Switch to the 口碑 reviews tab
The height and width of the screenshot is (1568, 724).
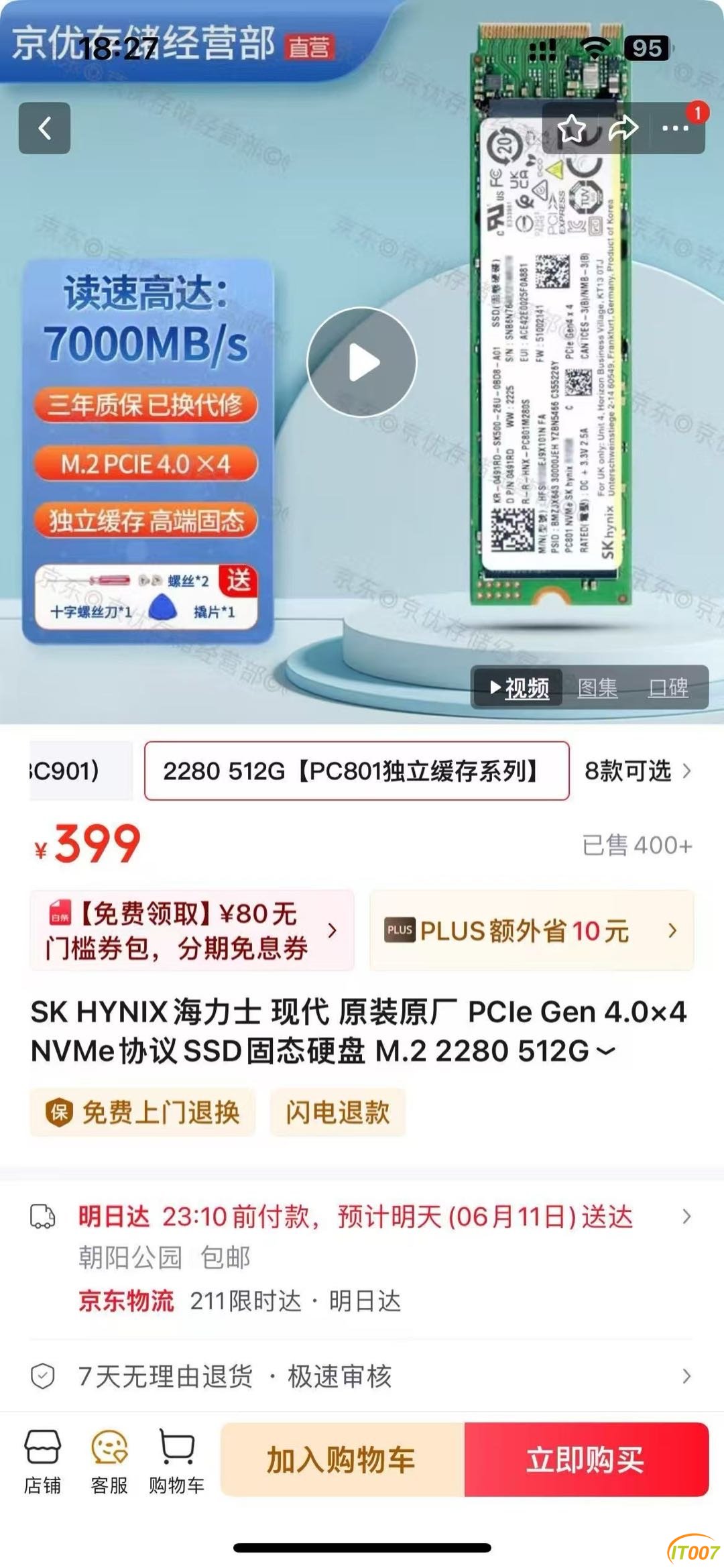coord(668,687)
